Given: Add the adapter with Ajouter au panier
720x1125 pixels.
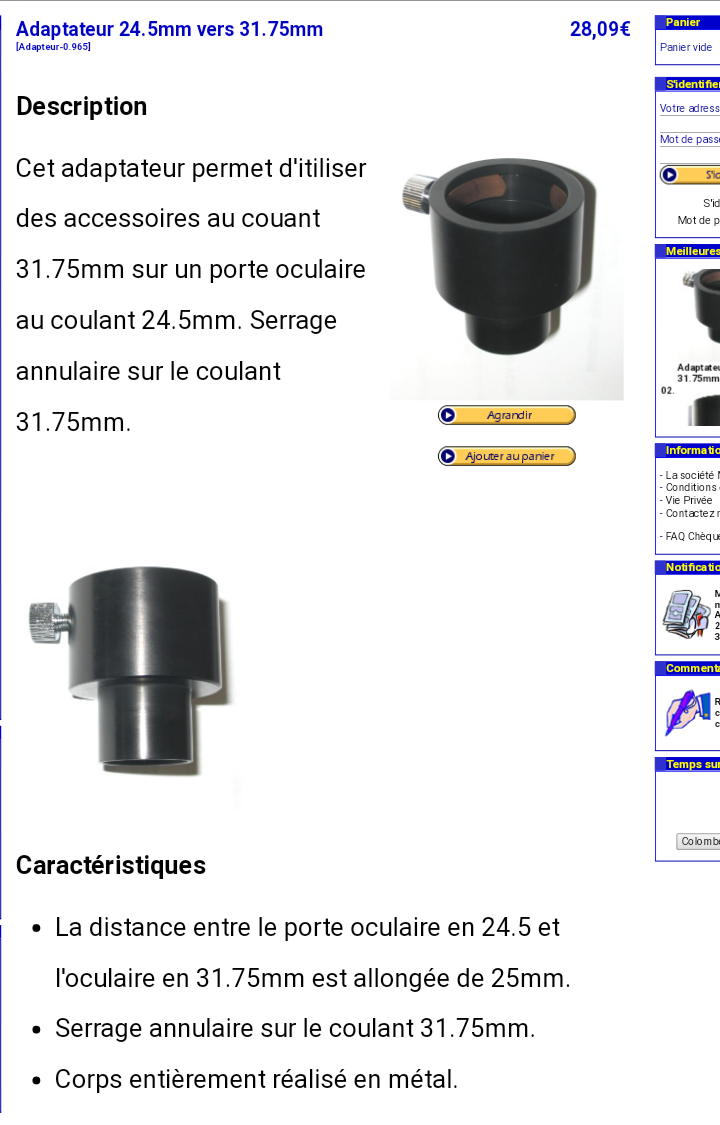Looking at the screenshot, I should coord(507,456).
